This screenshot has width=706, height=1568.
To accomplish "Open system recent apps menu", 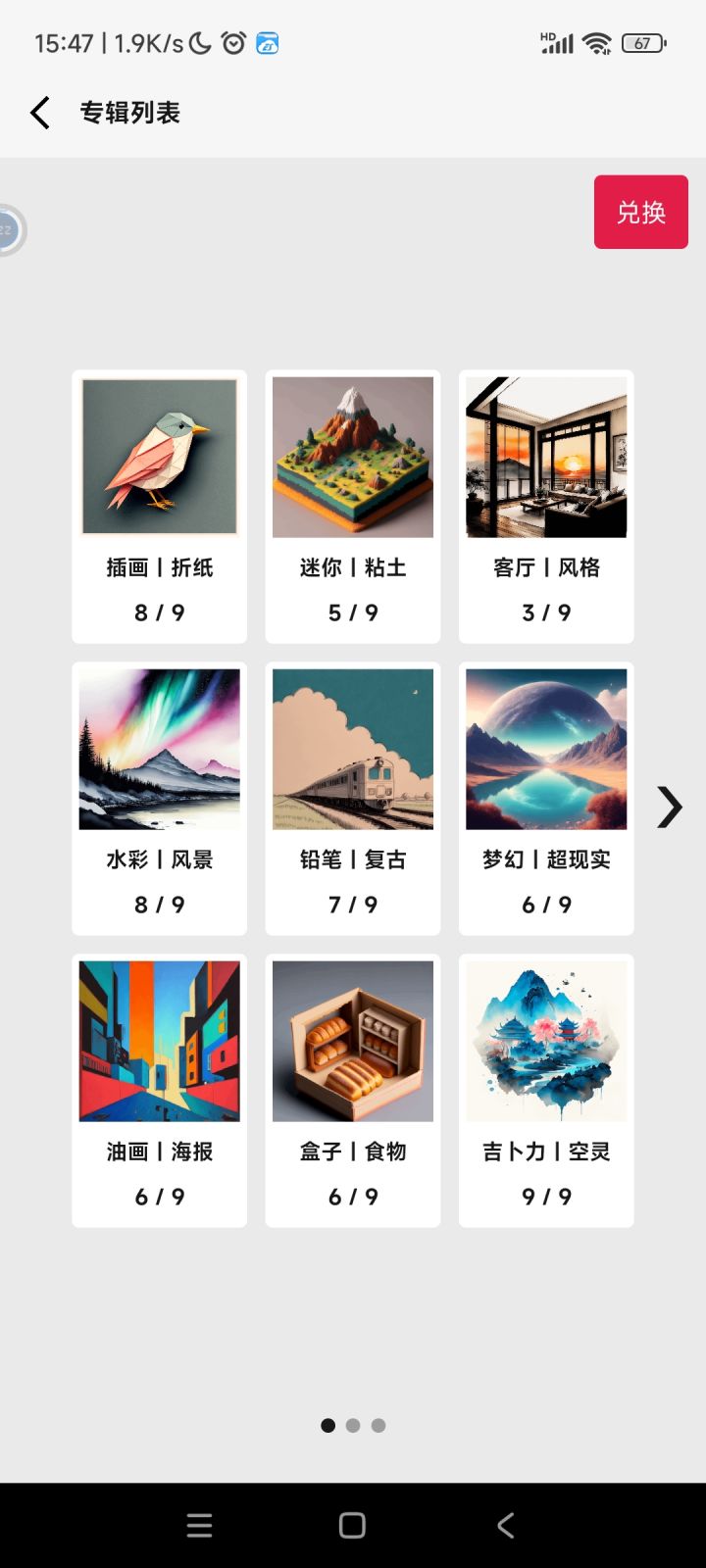I will pyautogui.click(x=199, y=1525).
